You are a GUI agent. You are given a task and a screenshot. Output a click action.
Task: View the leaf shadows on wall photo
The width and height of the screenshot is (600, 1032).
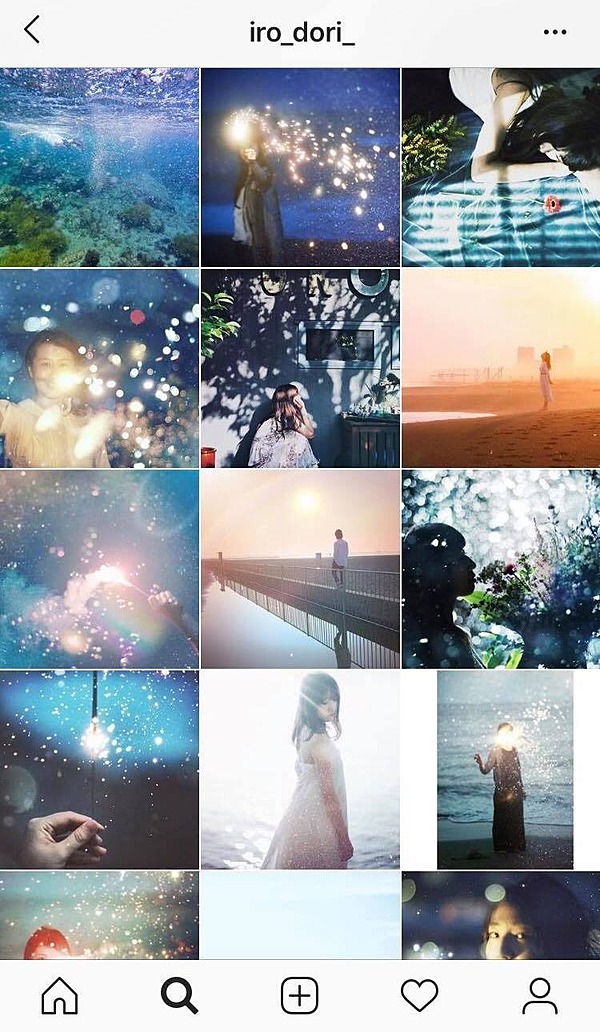coord(300,368)
